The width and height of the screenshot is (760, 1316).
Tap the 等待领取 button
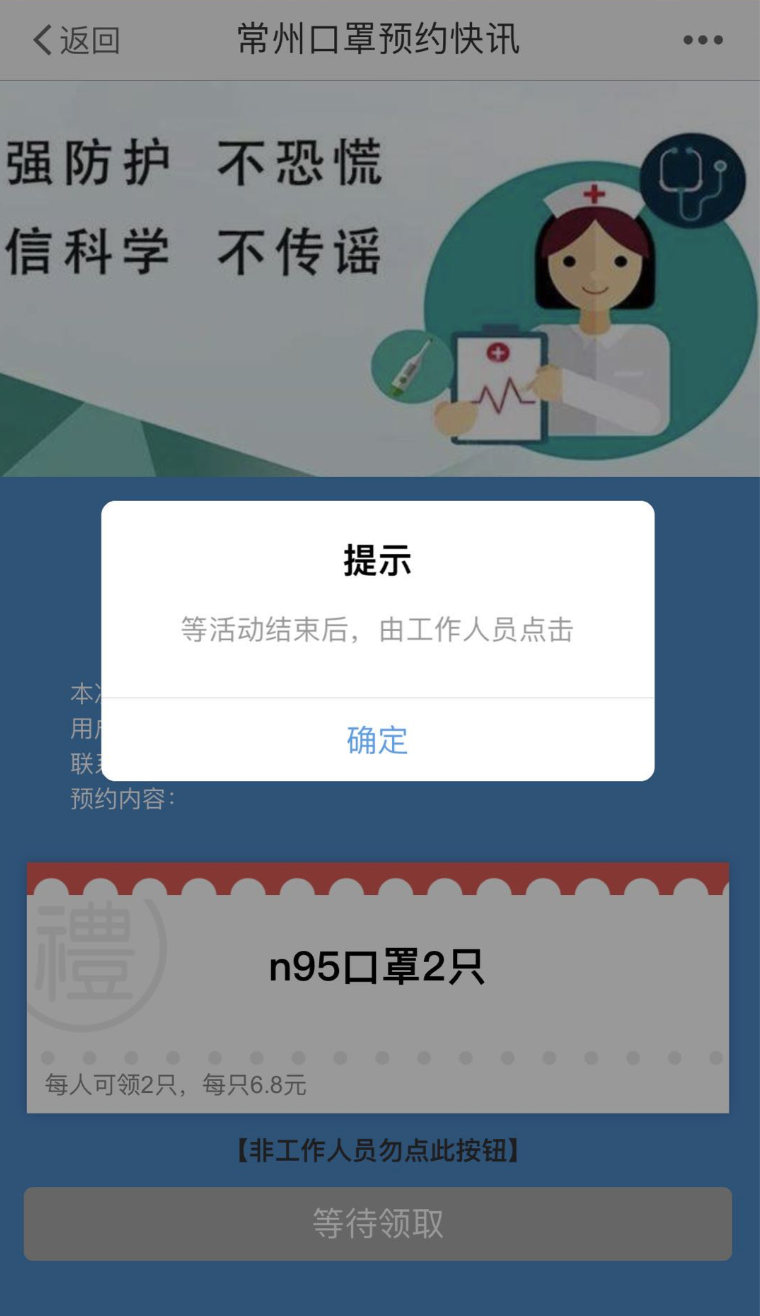click(378, 1224)
